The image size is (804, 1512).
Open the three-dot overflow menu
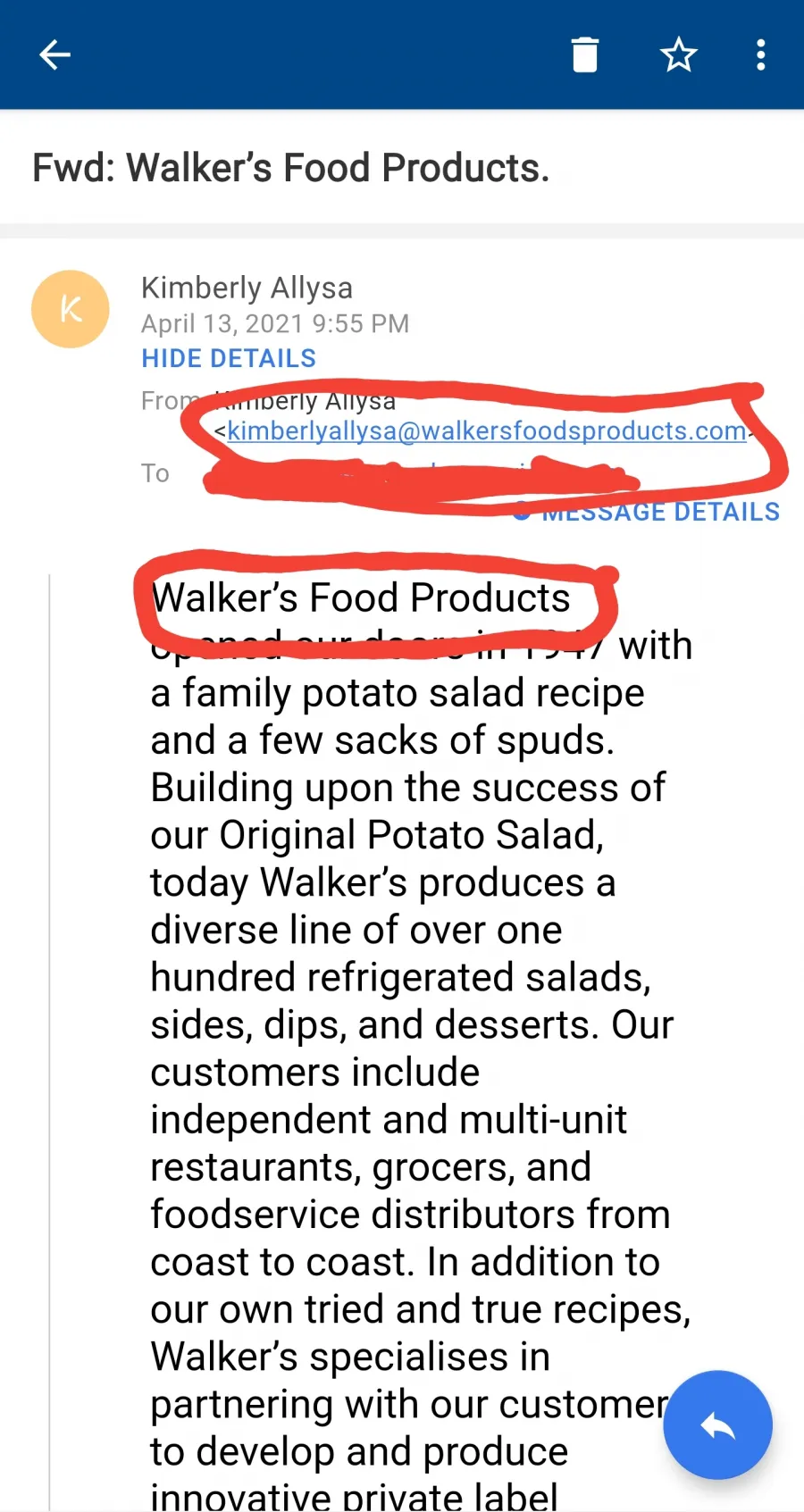tap(760, 54)
